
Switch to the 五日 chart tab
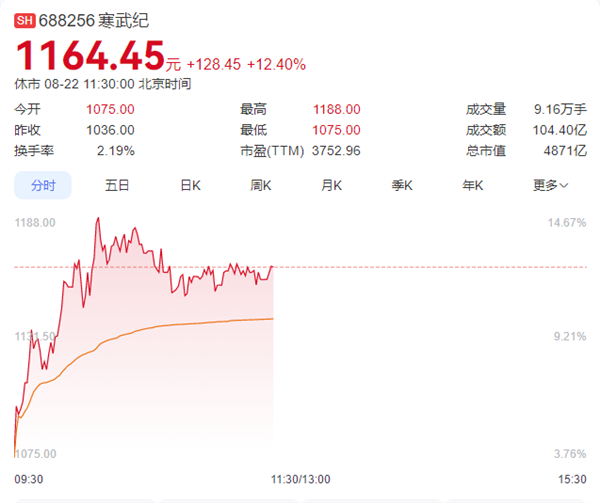(117, 185)
